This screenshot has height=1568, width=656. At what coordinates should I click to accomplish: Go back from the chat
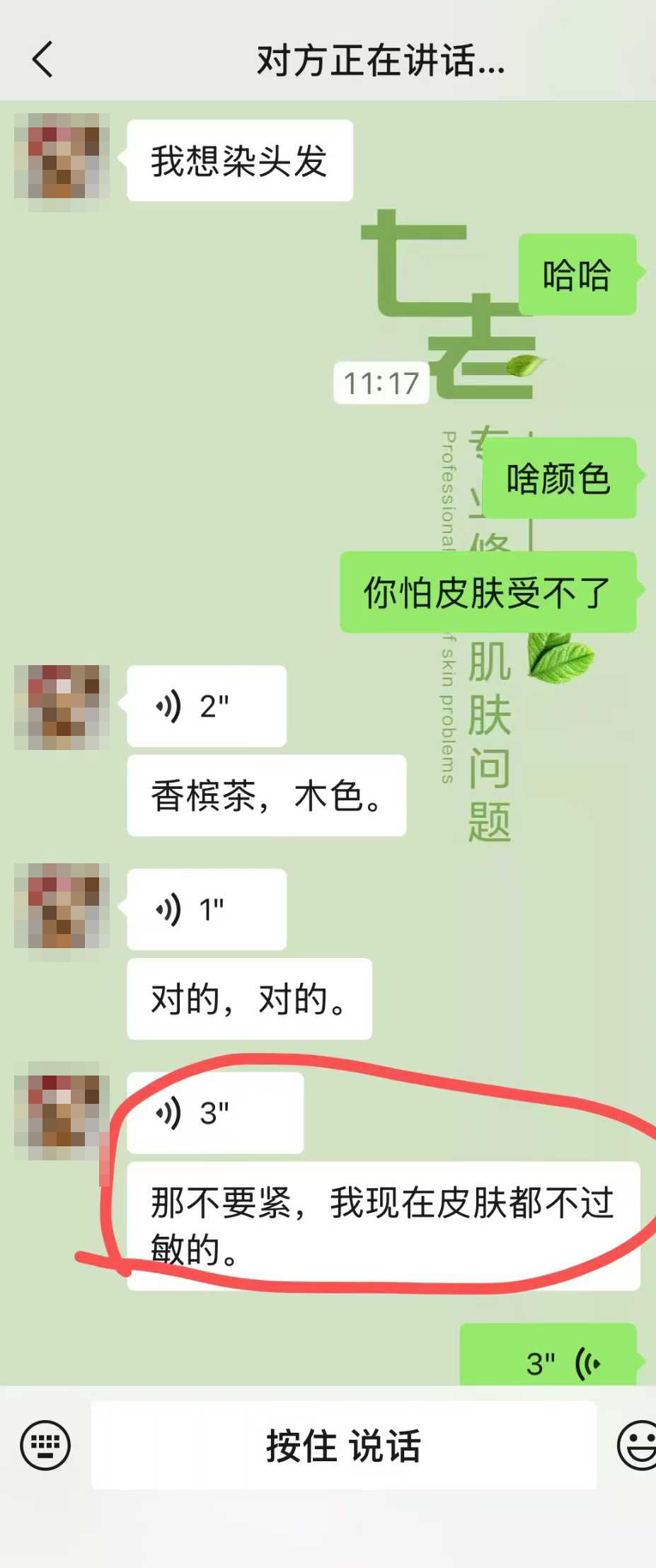coord(42,59)
